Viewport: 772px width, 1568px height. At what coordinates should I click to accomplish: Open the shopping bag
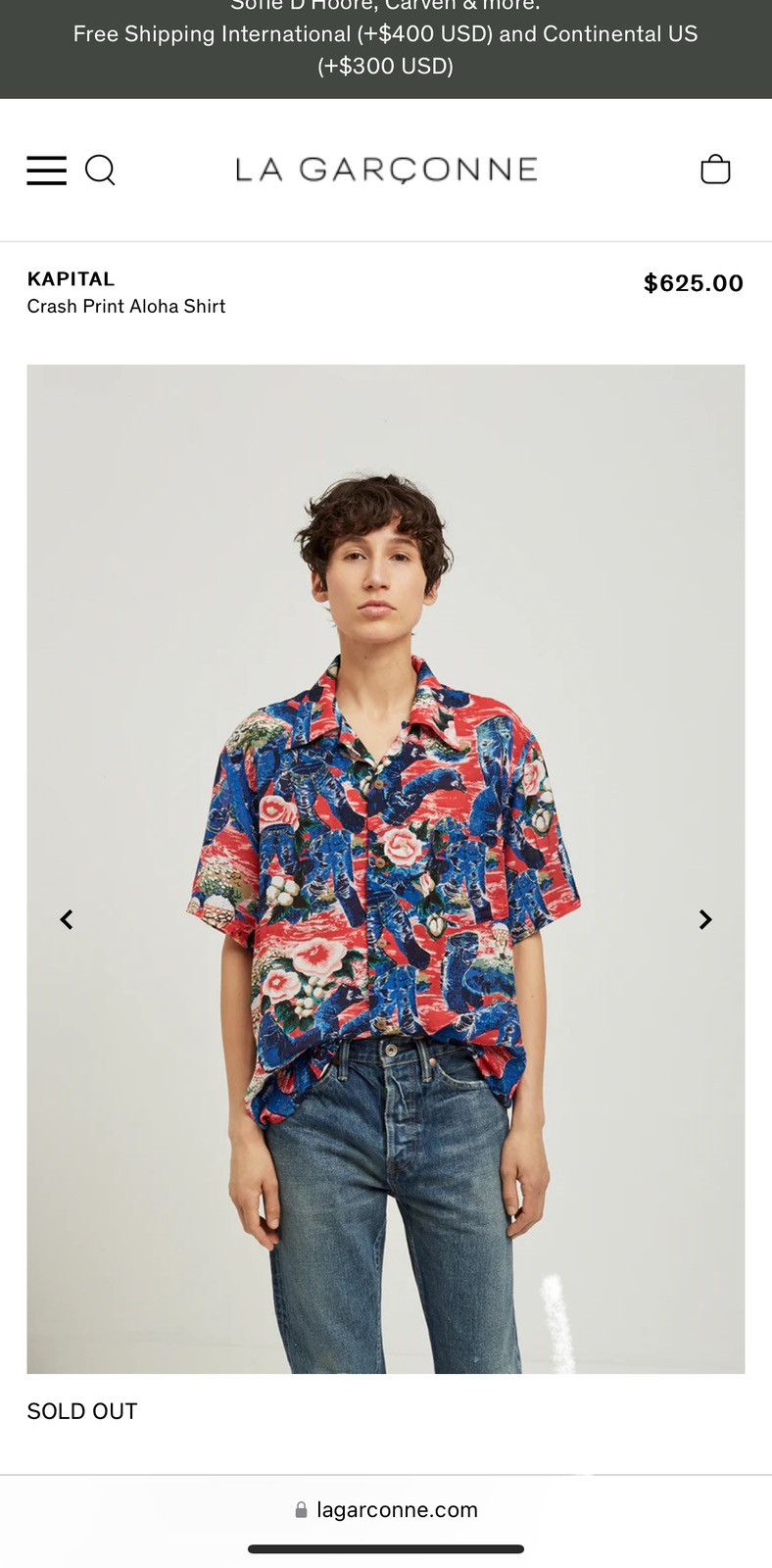coord(715,169)
